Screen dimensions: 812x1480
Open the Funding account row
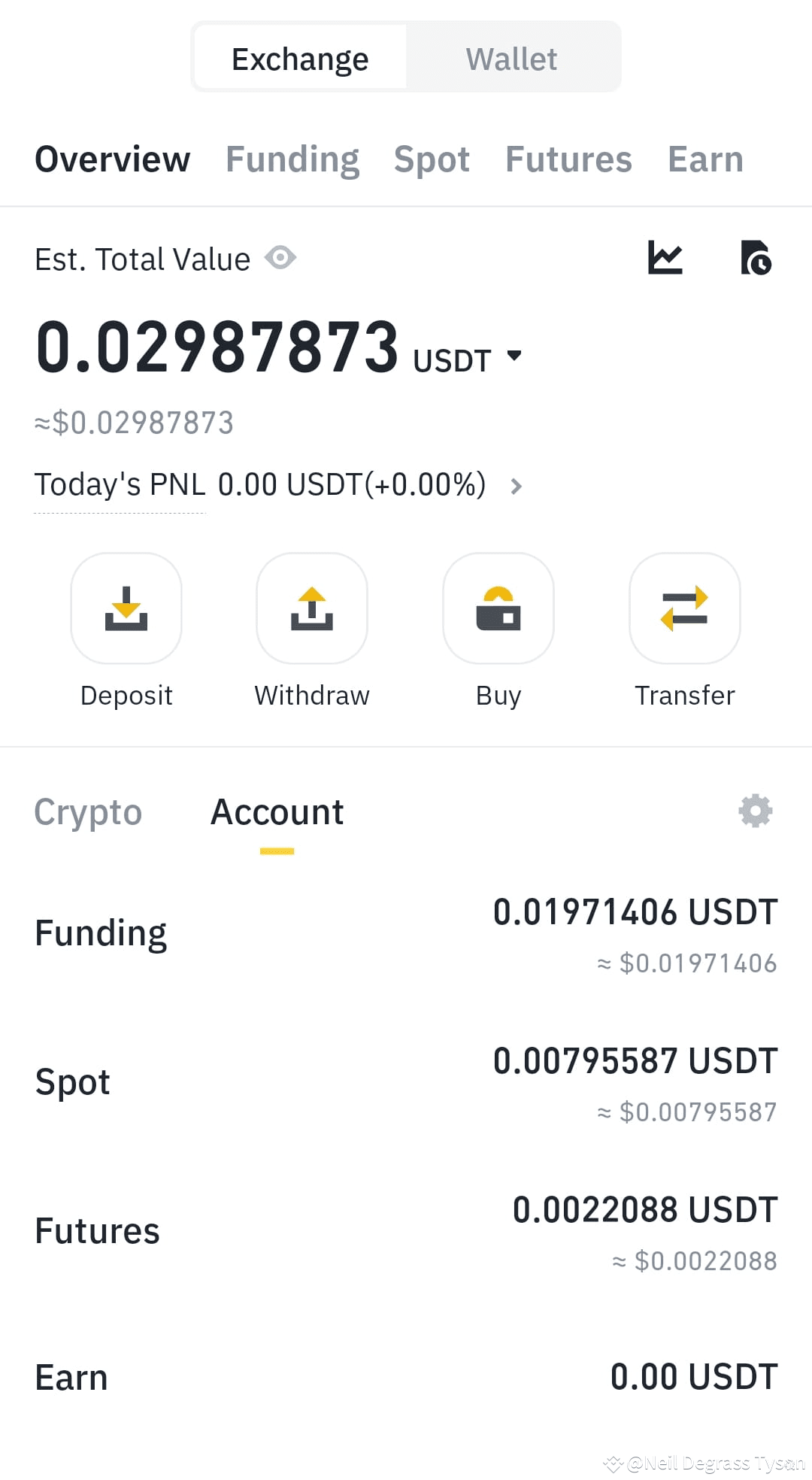[x=406, y=934]
